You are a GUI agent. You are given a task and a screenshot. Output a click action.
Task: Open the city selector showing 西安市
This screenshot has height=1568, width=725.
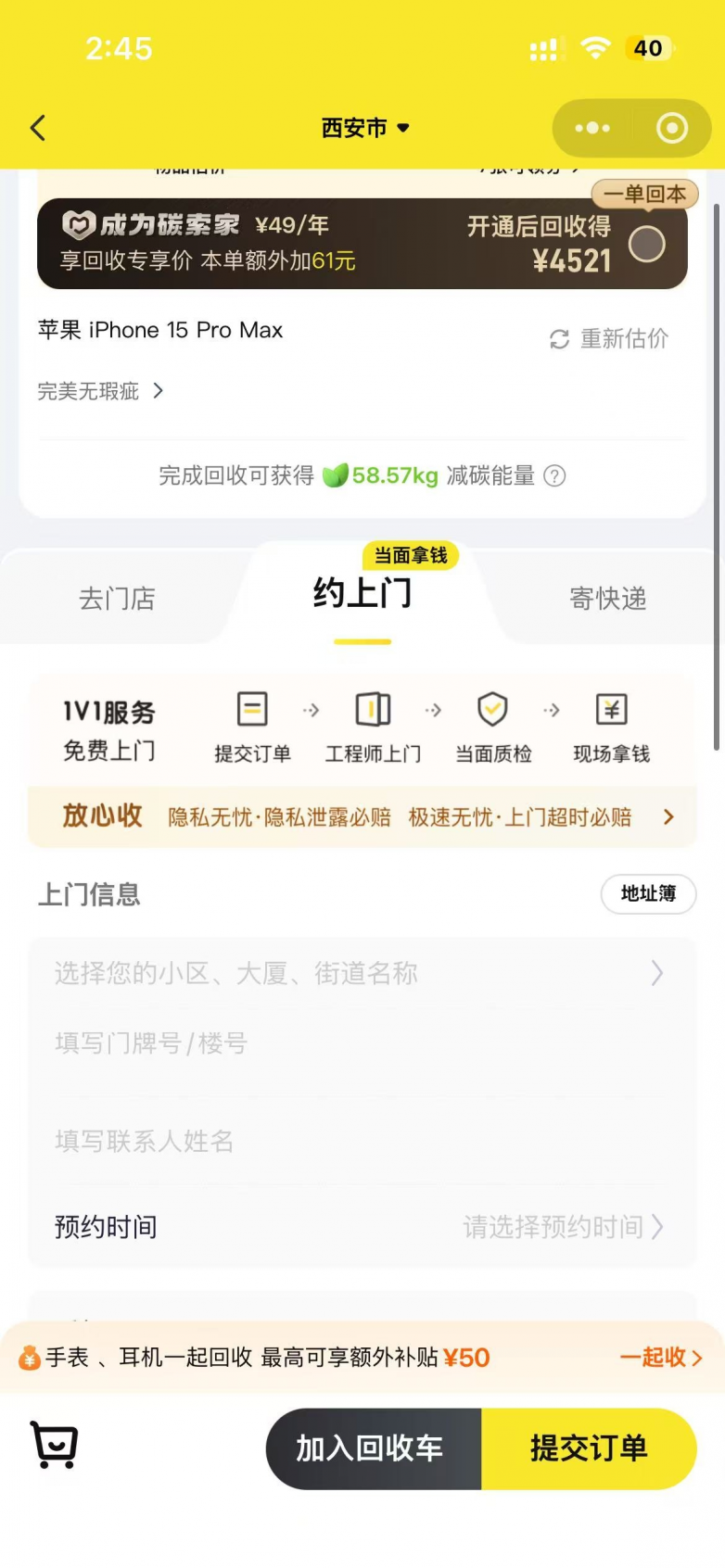coord(364,128)
